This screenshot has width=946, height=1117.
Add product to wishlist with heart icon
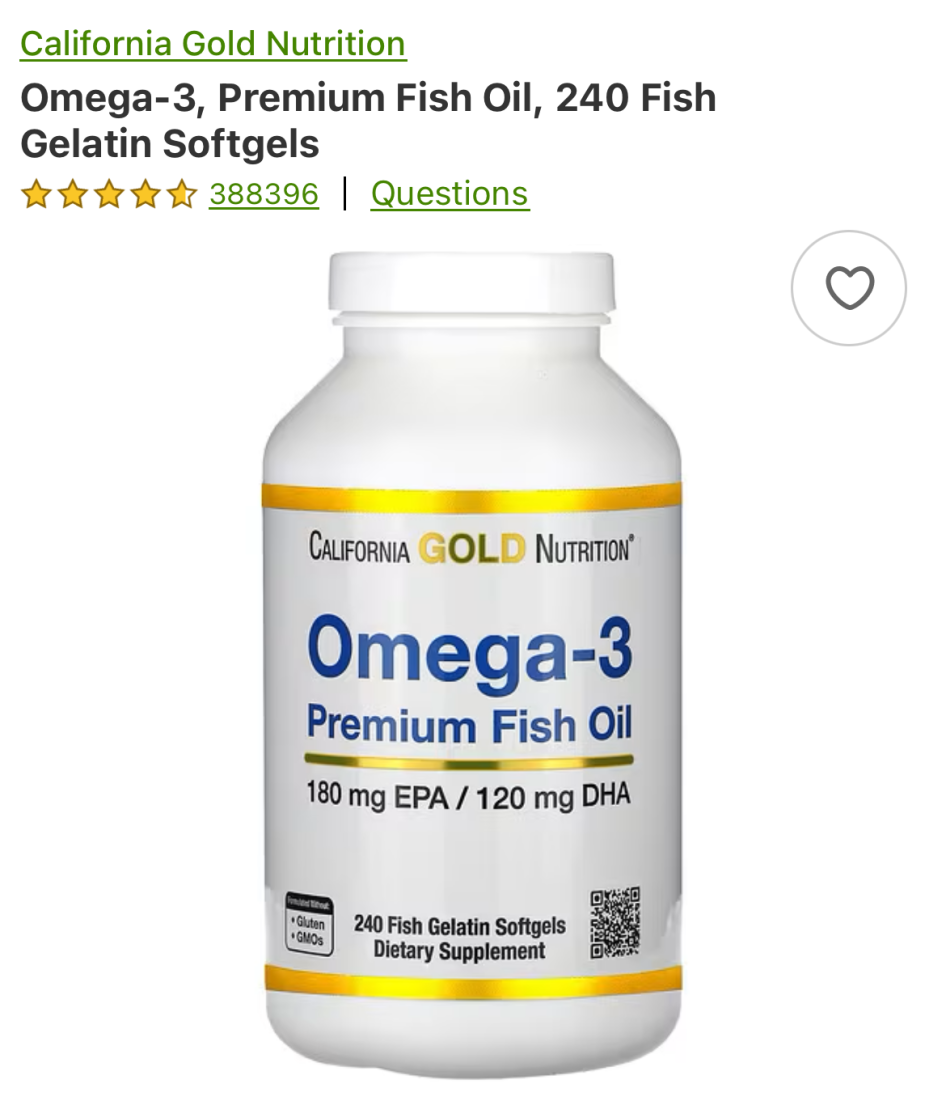(x=849, y=289)
